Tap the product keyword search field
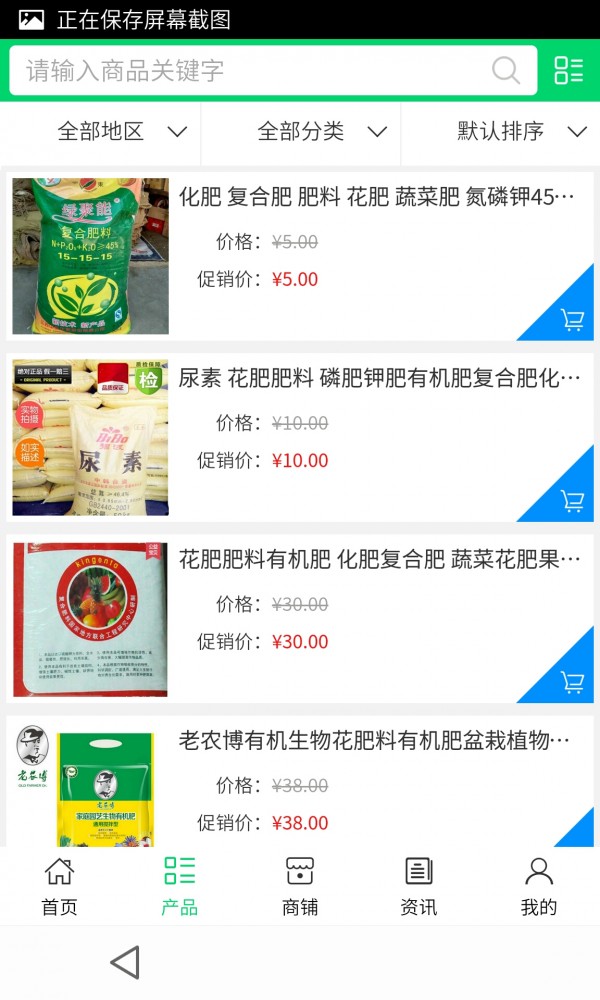The height and width of the screenshot is (1000, 600). [250, 71]
